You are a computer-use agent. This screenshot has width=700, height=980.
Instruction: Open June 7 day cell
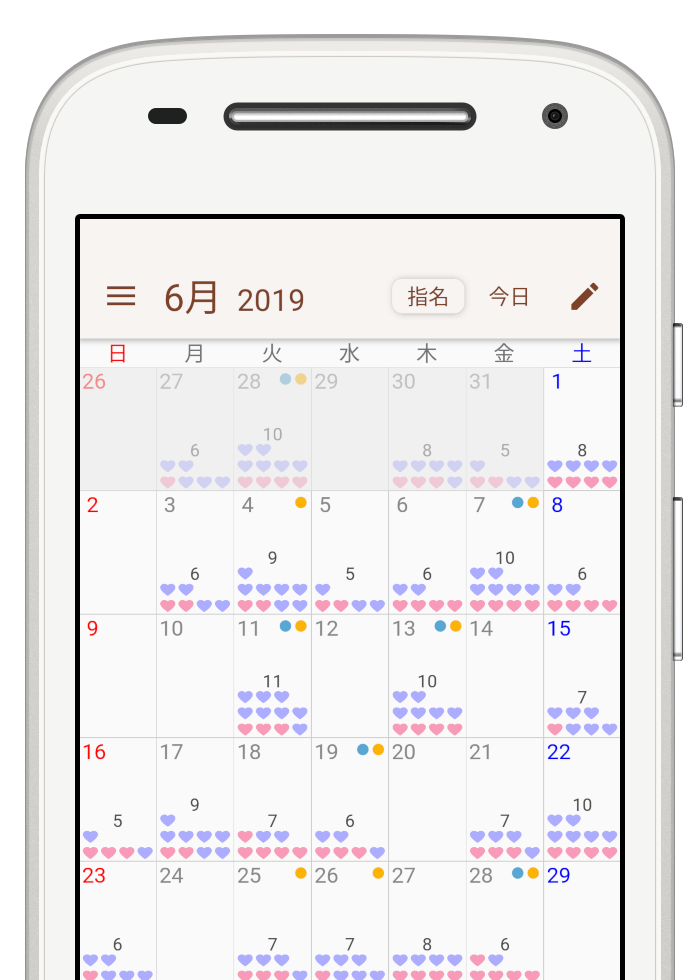pos(504,552)
